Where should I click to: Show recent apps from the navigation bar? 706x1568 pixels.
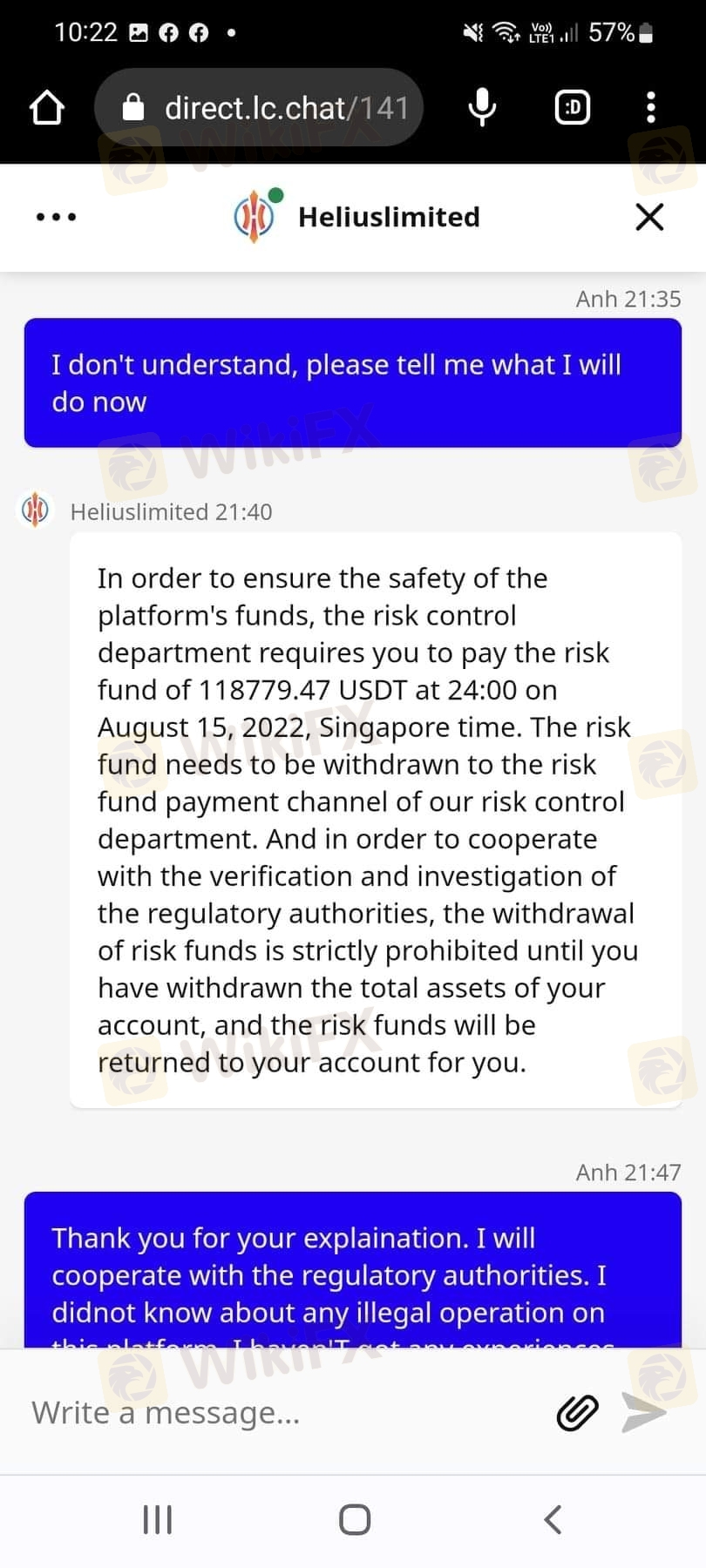[x=157, y=1519]
